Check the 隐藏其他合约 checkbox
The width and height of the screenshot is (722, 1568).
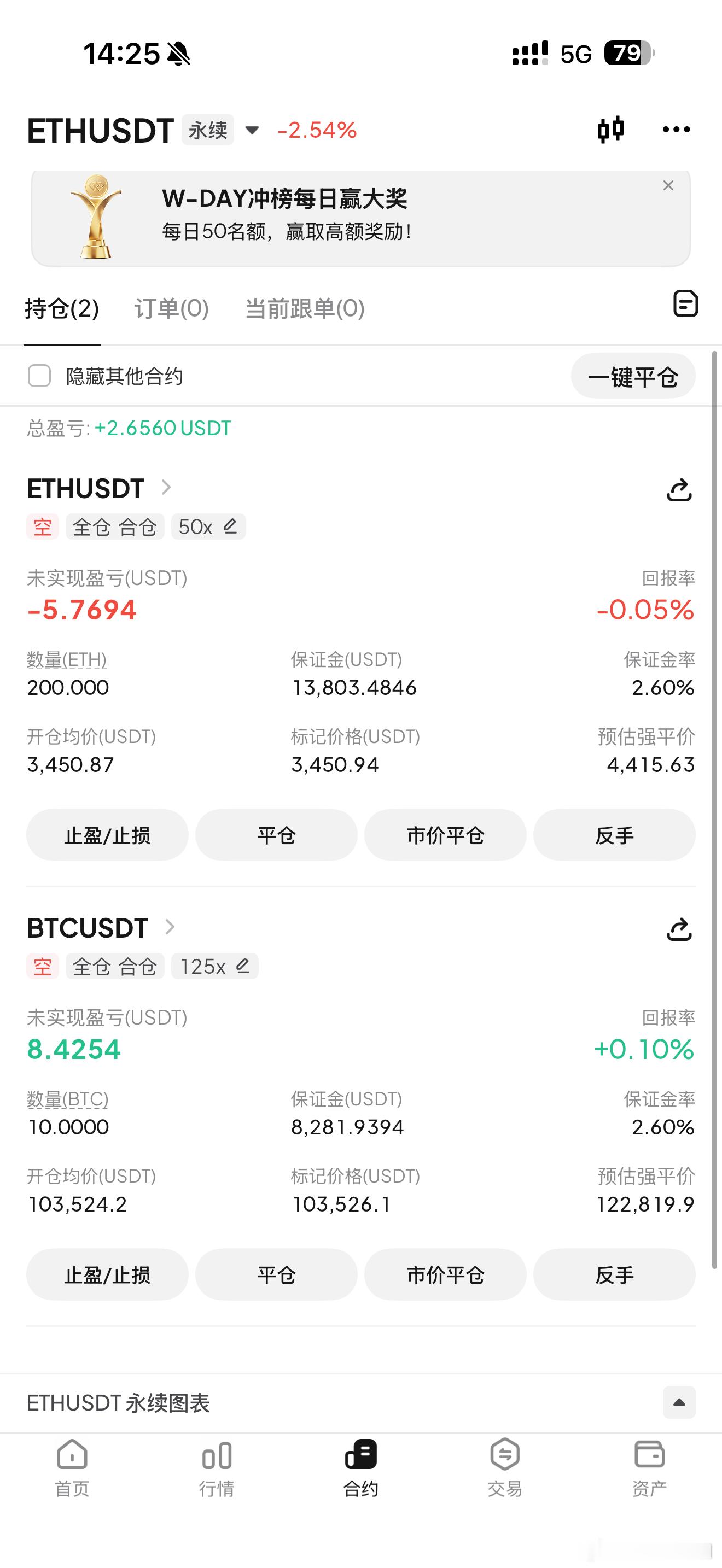point(39,376)
